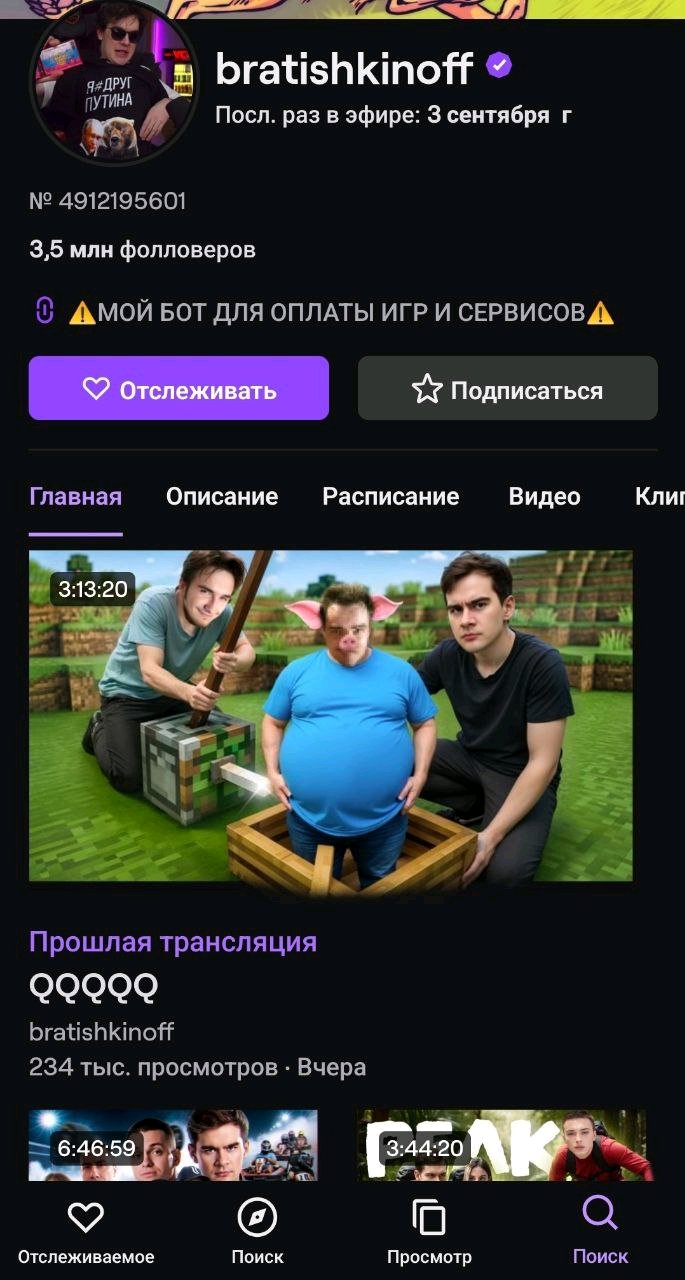
Task: Open the magnifier Поиск search tab
Action: [x=600, y=1232]
